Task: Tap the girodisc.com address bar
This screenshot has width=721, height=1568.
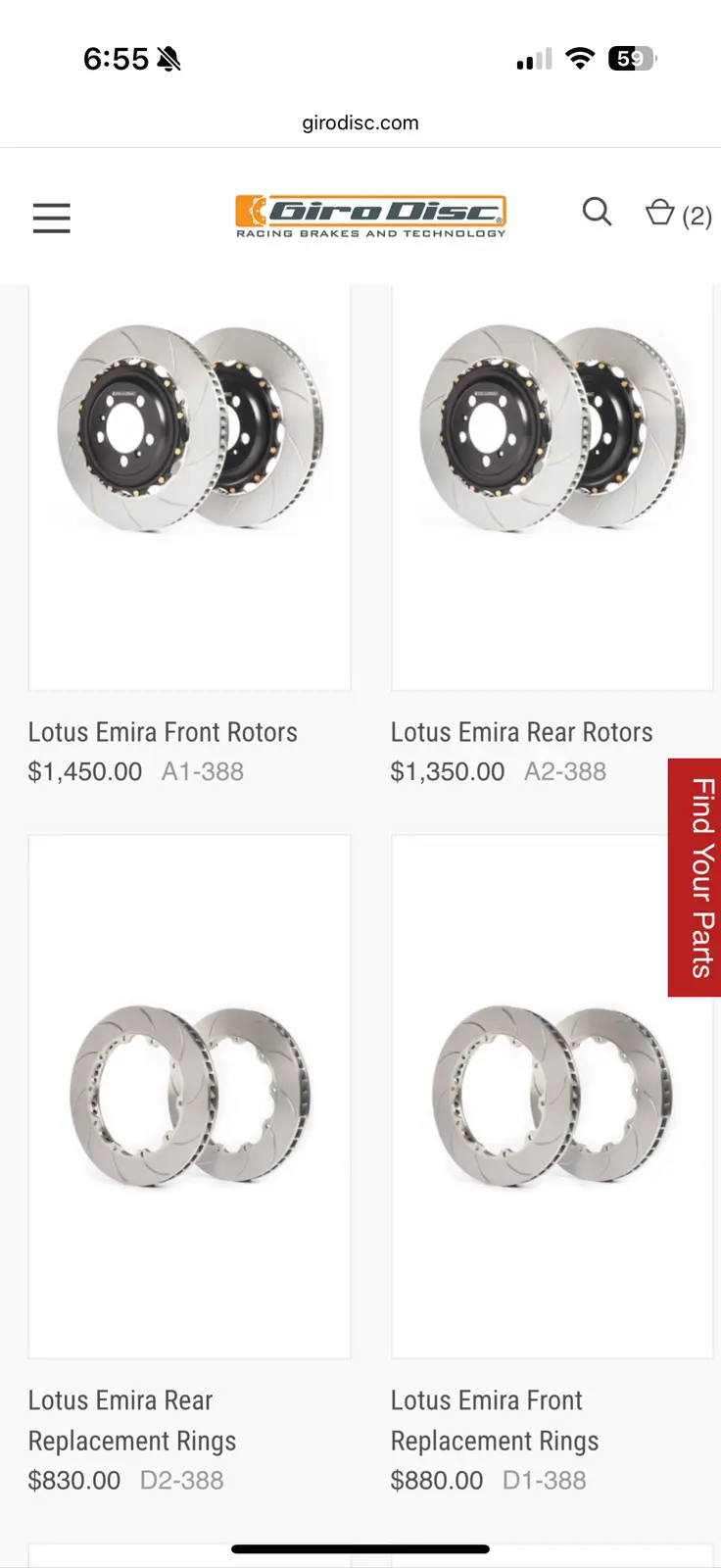Action: (x=360, y=123)
